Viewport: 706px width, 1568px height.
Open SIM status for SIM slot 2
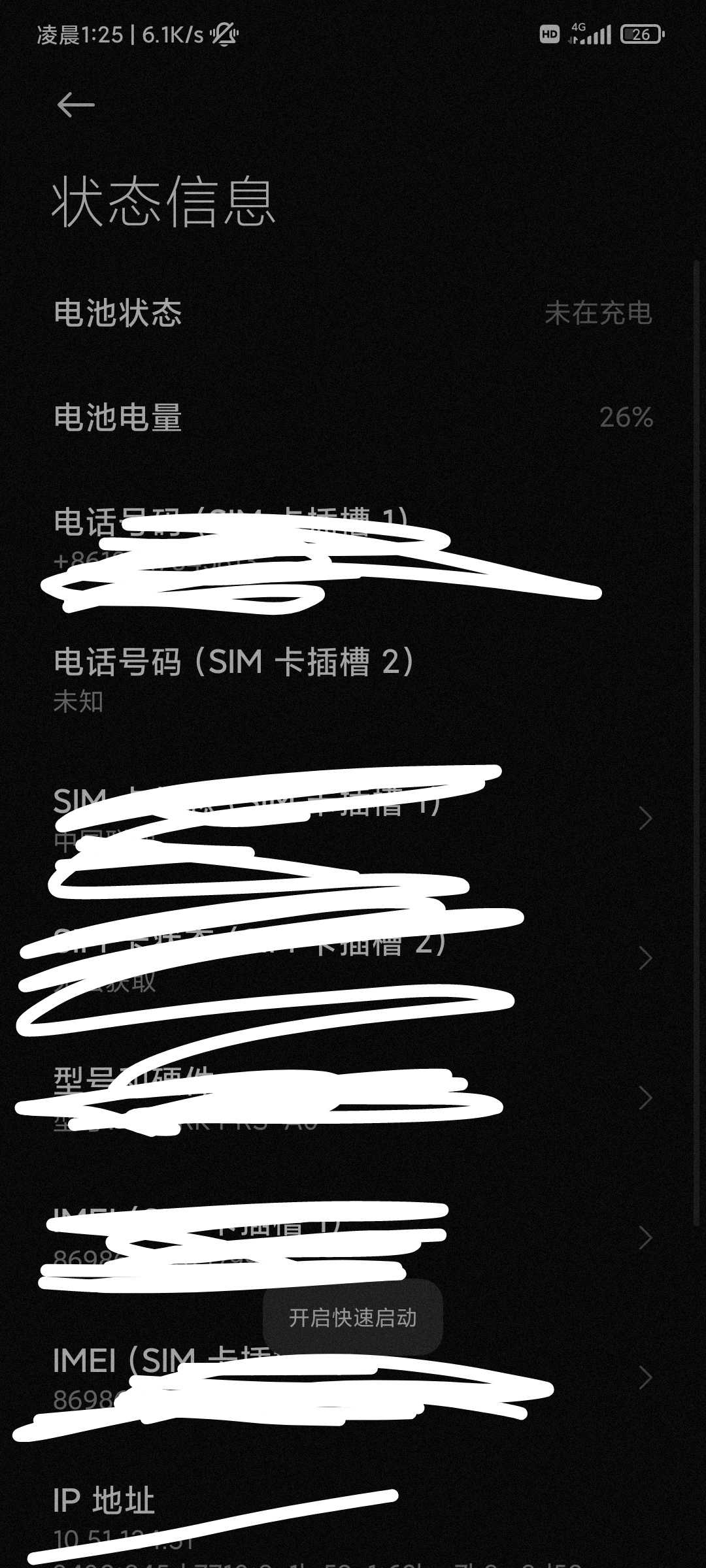pyautogui.click(x=353, y=959)
